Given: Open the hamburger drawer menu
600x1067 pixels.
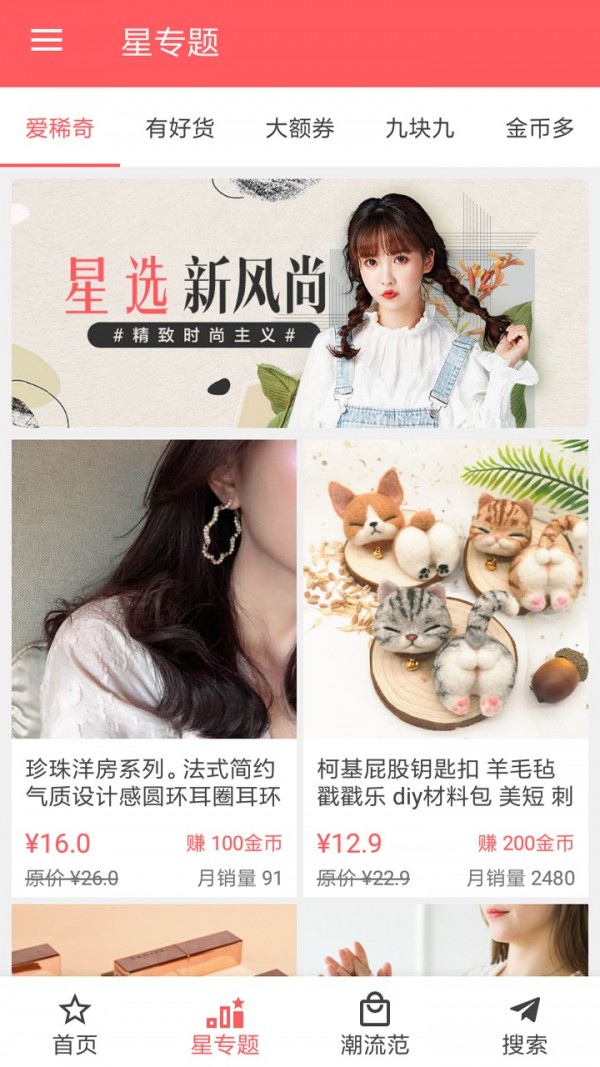Looking at the screenshot, I should (46, 42).
